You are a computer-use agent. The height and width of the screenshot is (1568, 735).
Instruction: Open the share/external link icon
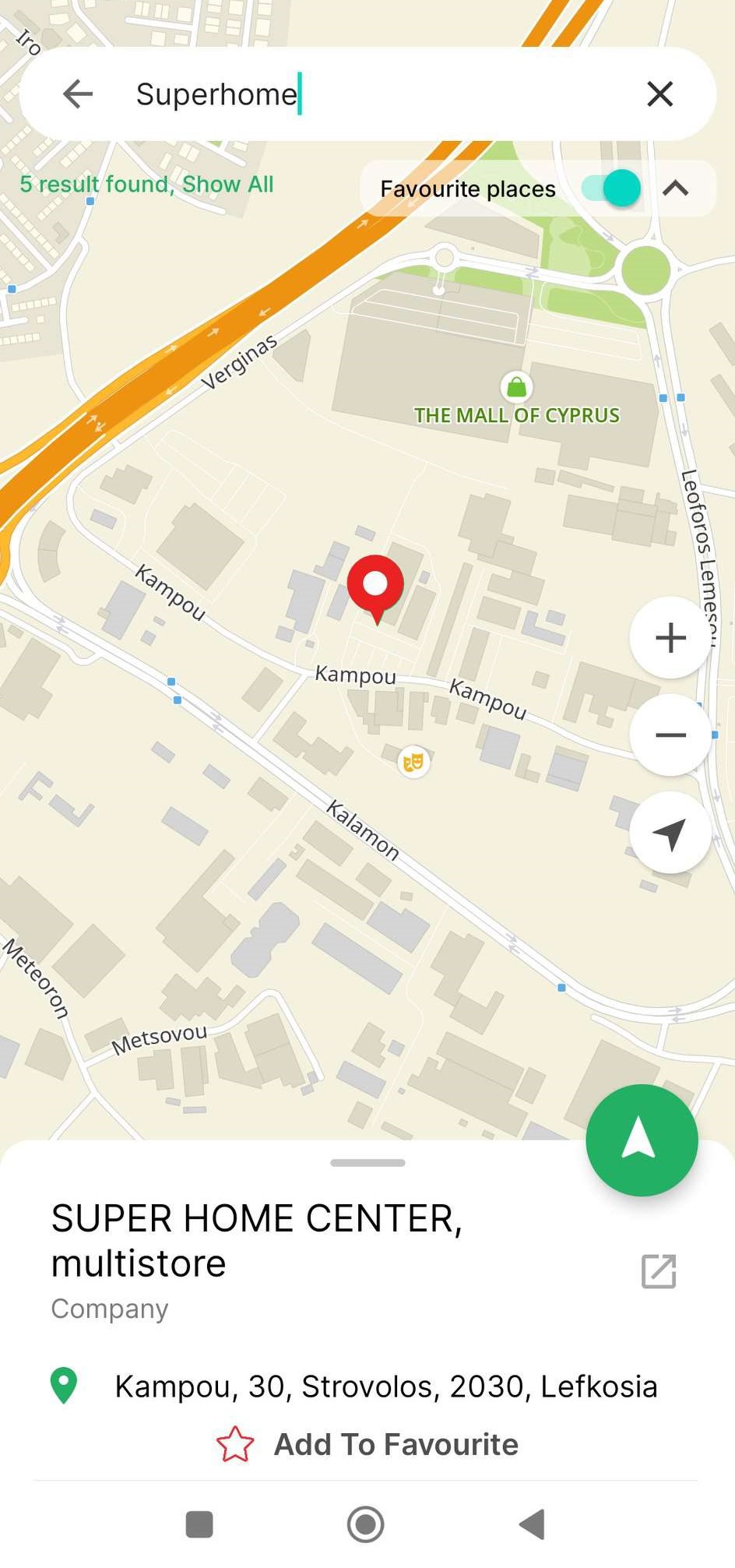click(659, 1270)
